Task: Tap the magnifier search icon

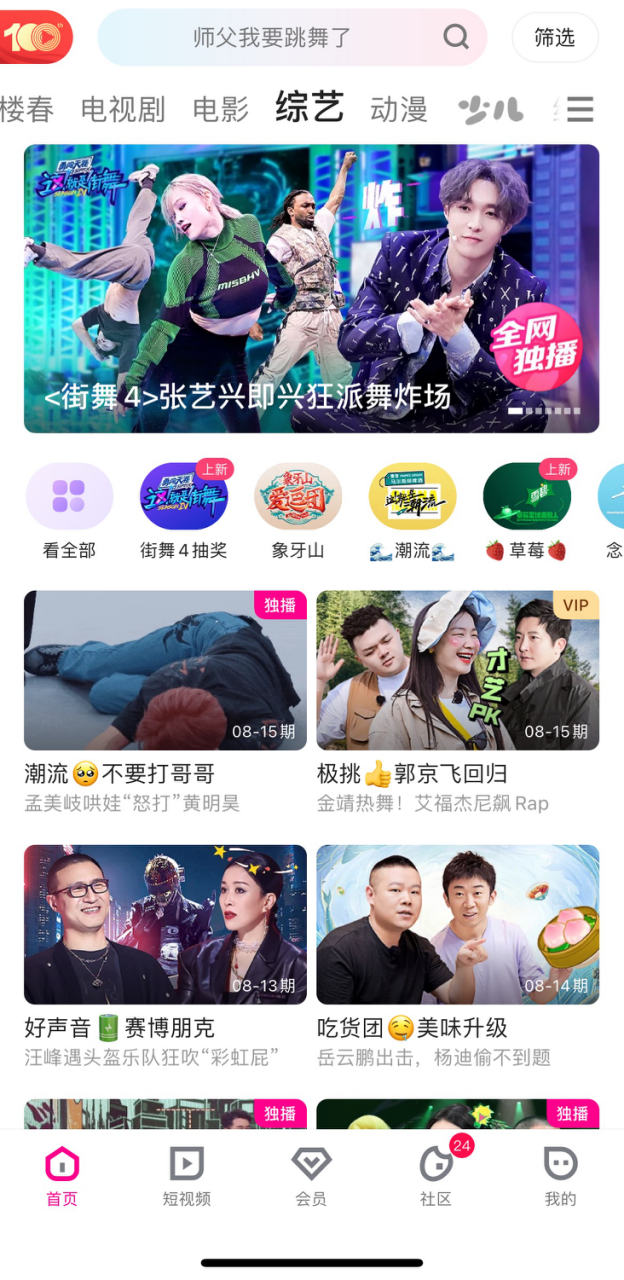Action: 456,38
